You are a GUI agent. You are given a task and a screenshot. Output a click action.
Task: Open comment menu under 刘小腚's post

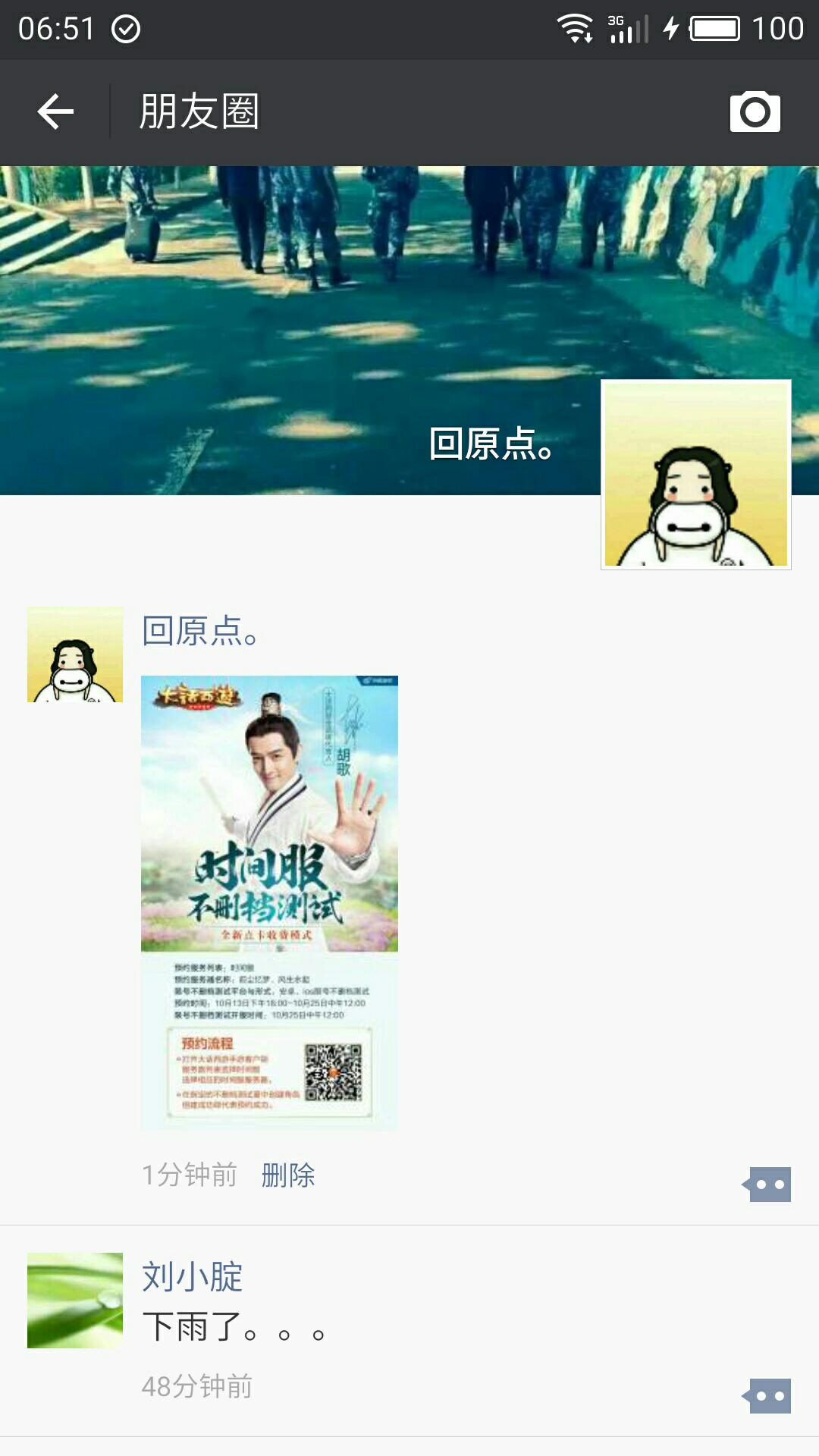[767, 1396]
